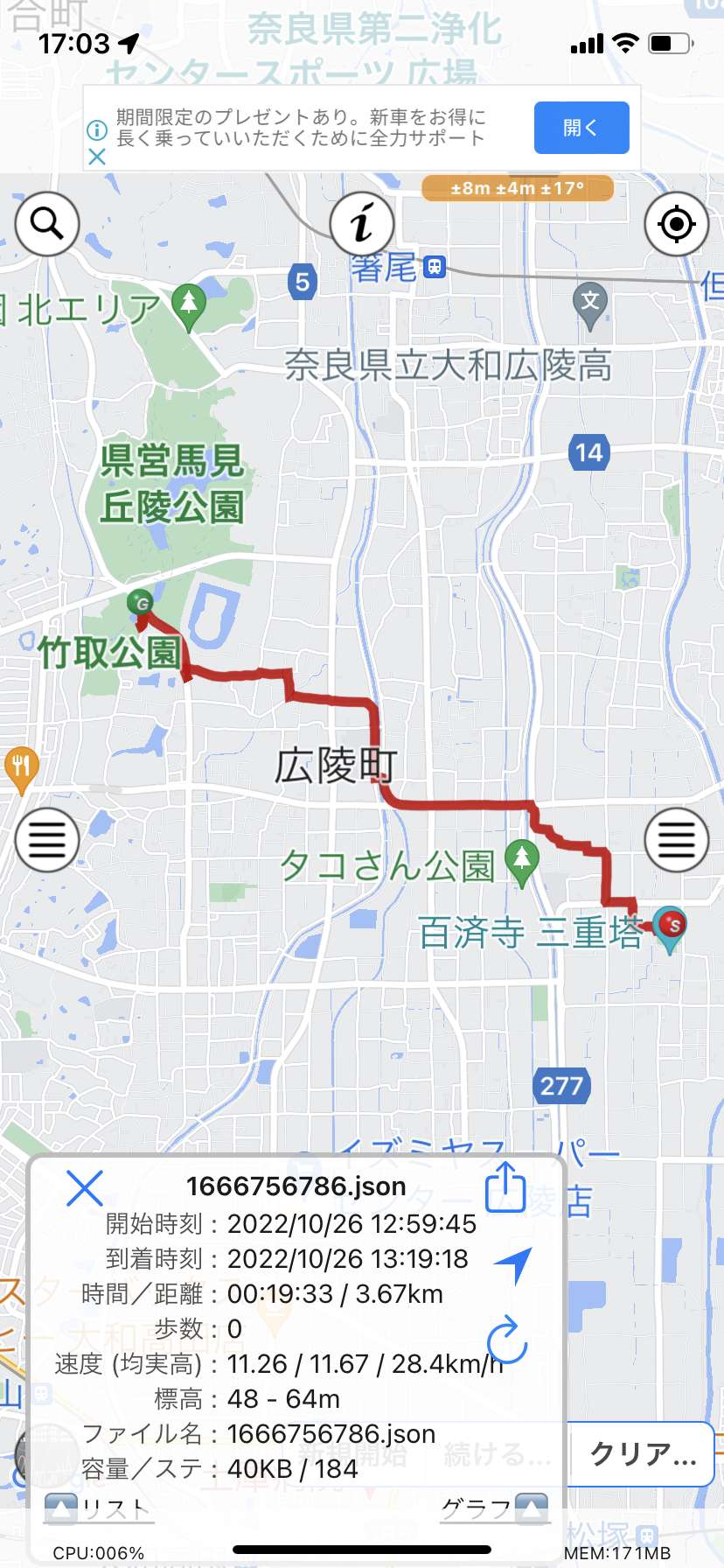Open the map search magnifier
Image resolution: width=724 pixels, height=1568 pixels.
(47, 224)
